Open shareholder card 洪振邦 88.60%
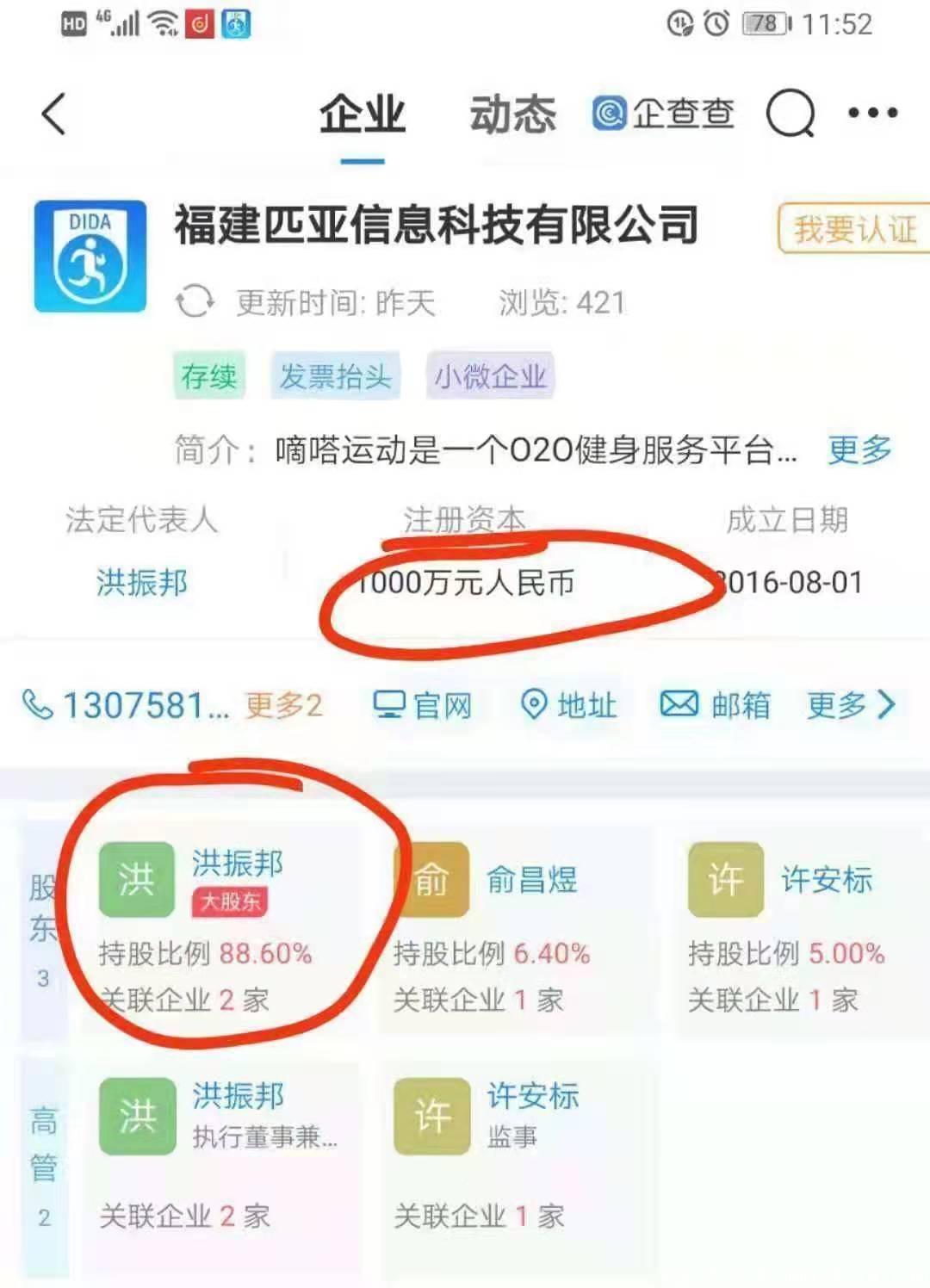 224,926
